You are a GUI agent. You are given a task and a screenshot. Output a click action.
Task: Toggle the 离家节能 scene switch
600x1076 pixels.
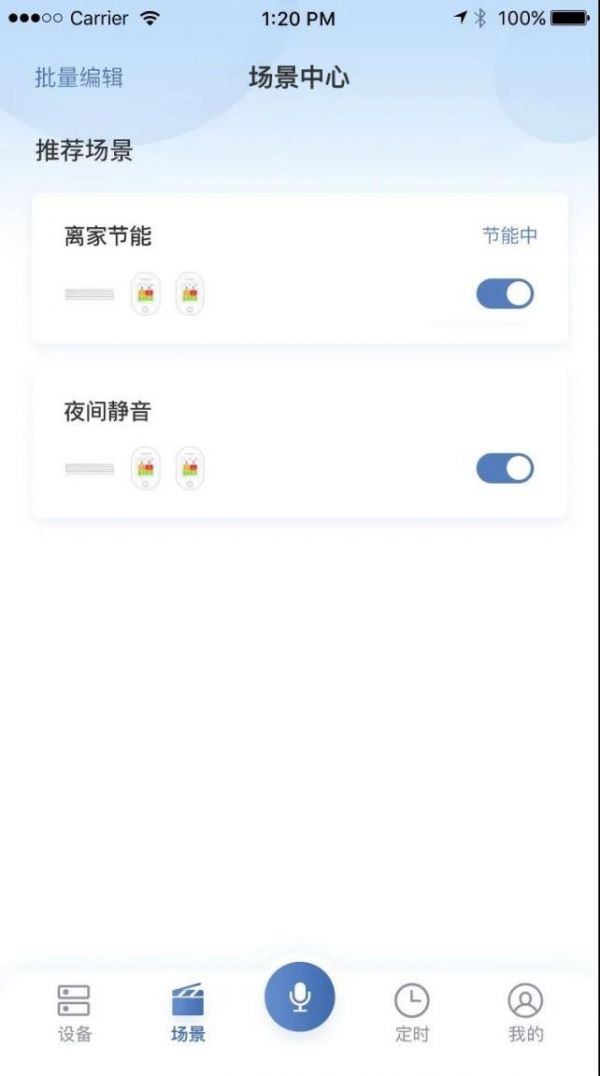tap(505, 294)
